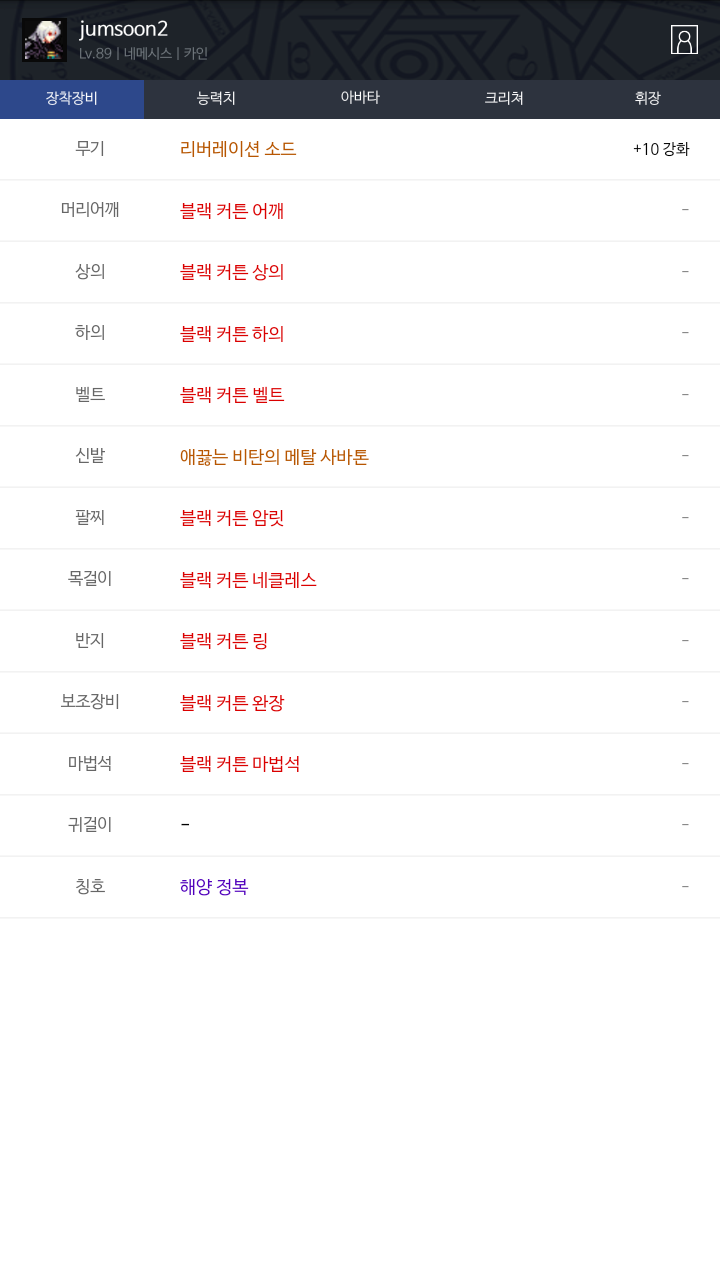Open the 해양 정복 title item
The image size is (720, 1280).
[214, 887]
